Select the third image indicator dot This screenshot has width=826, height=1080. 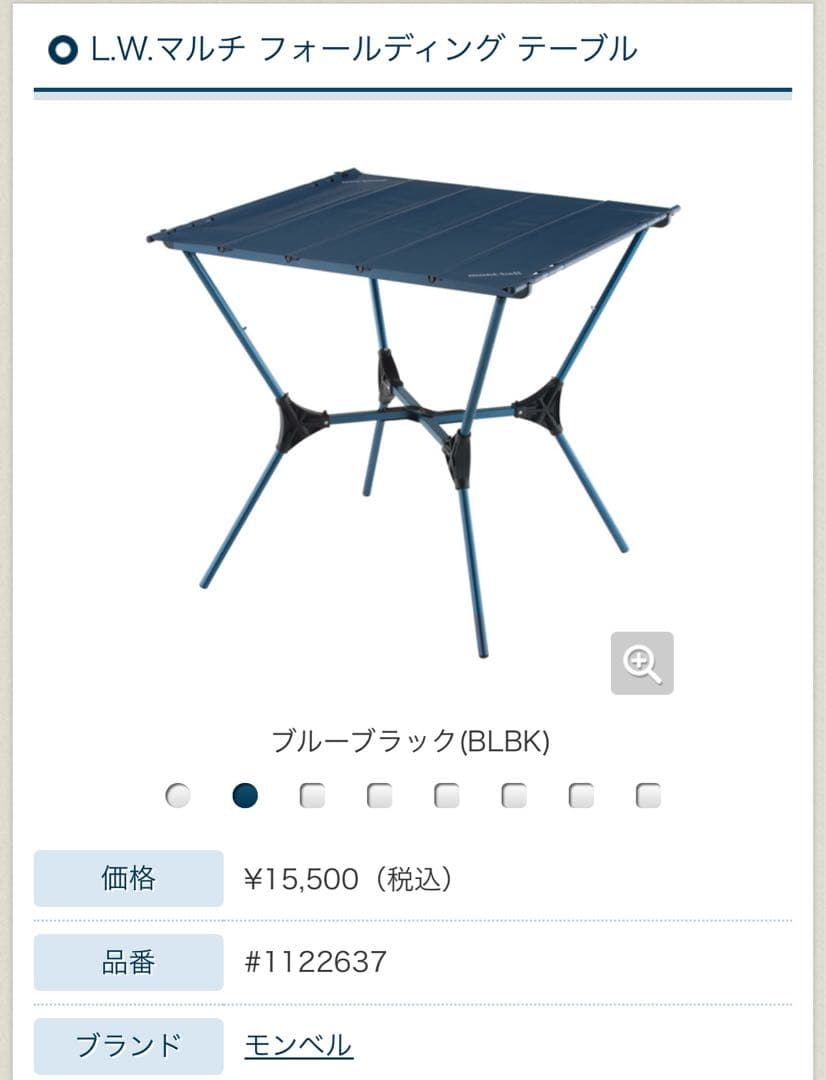coord(312,796)
